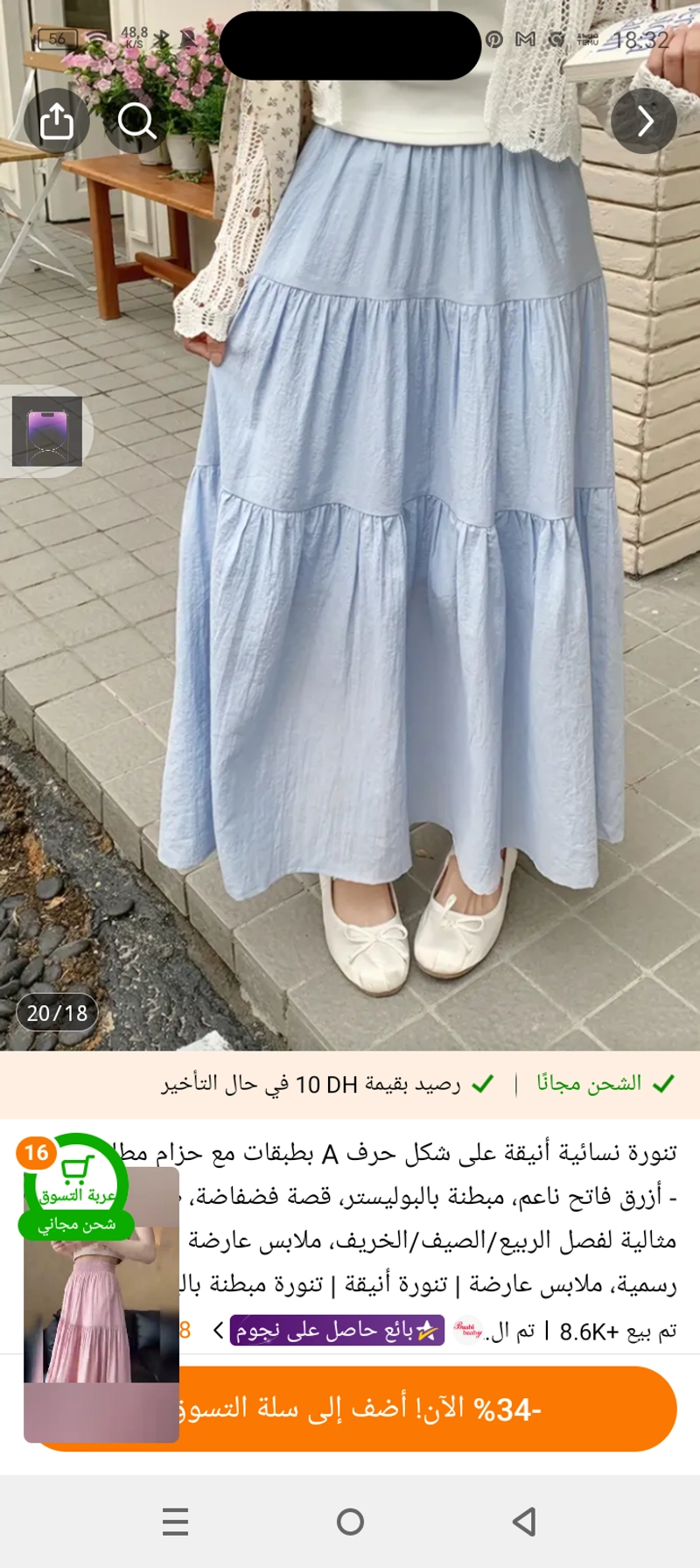
Task: Open the star seller badge link
Action: 336,1331
